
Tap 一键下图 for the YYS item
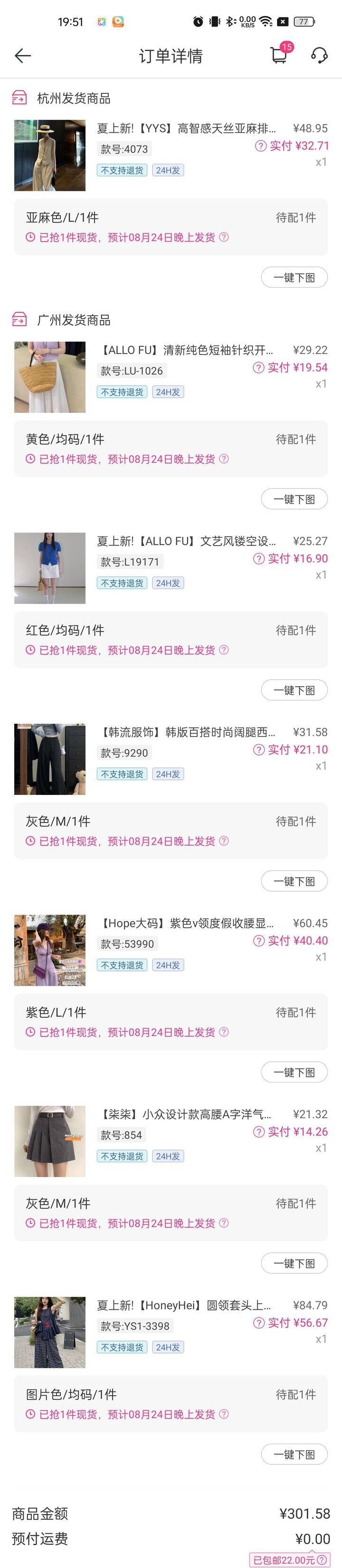(x=294, y=278)
